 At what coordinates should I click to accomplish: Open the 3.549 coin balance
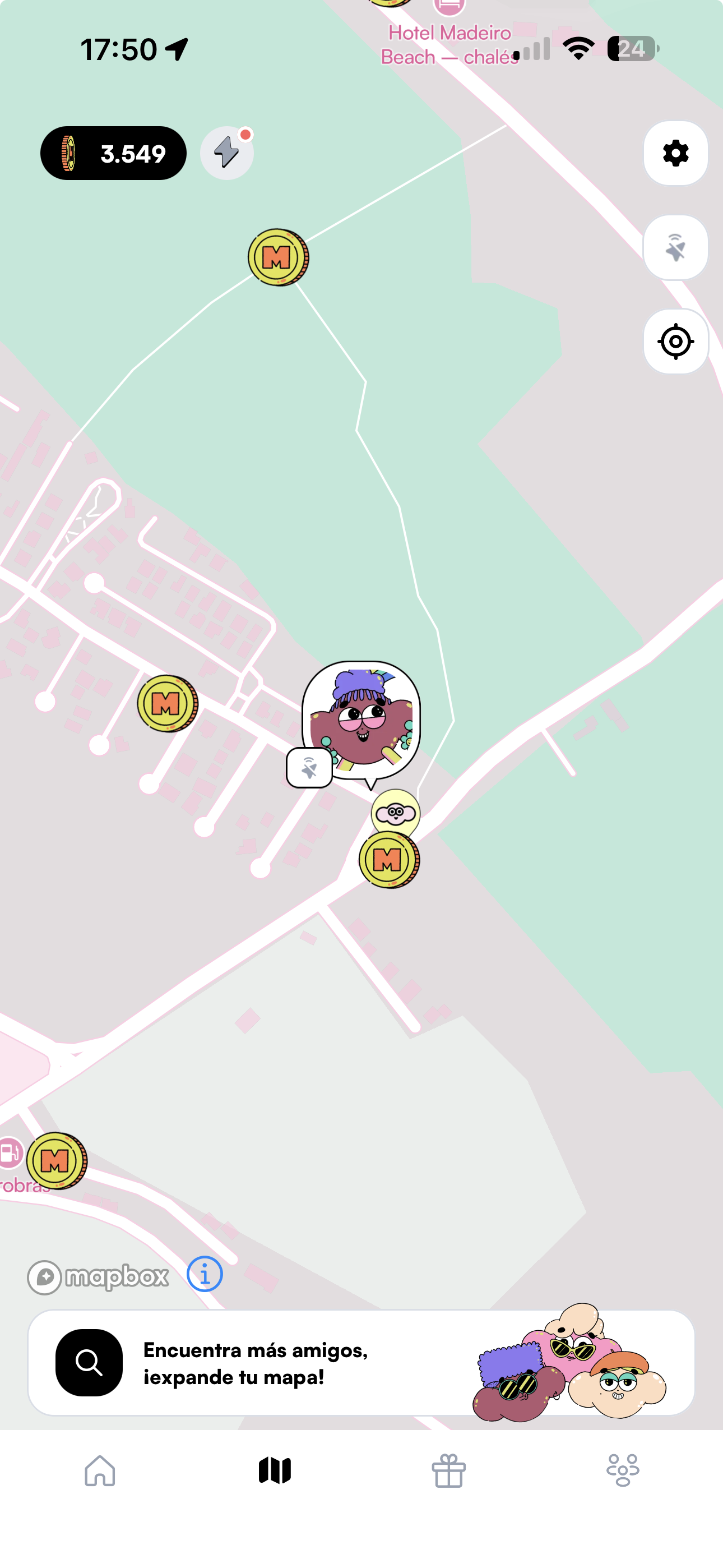tap(113, 154)
